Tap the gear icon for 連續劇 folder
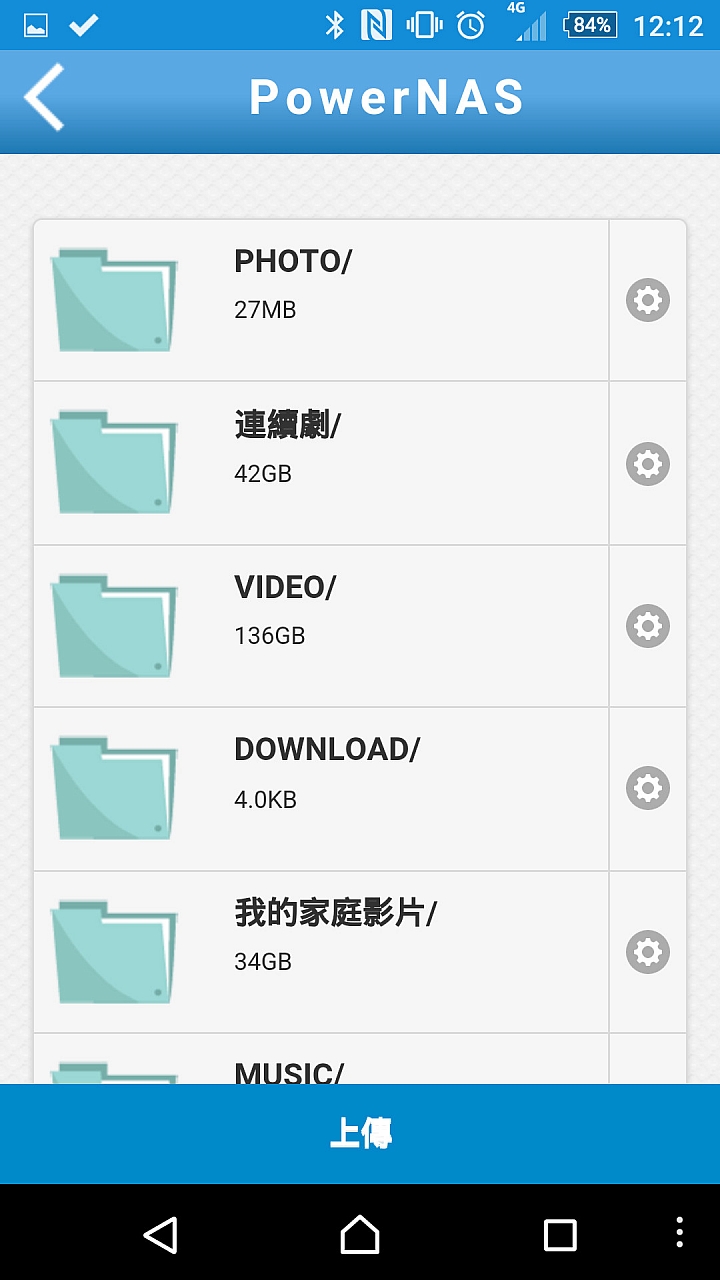Screen dimensions: 720x1280 coord(648,464)
